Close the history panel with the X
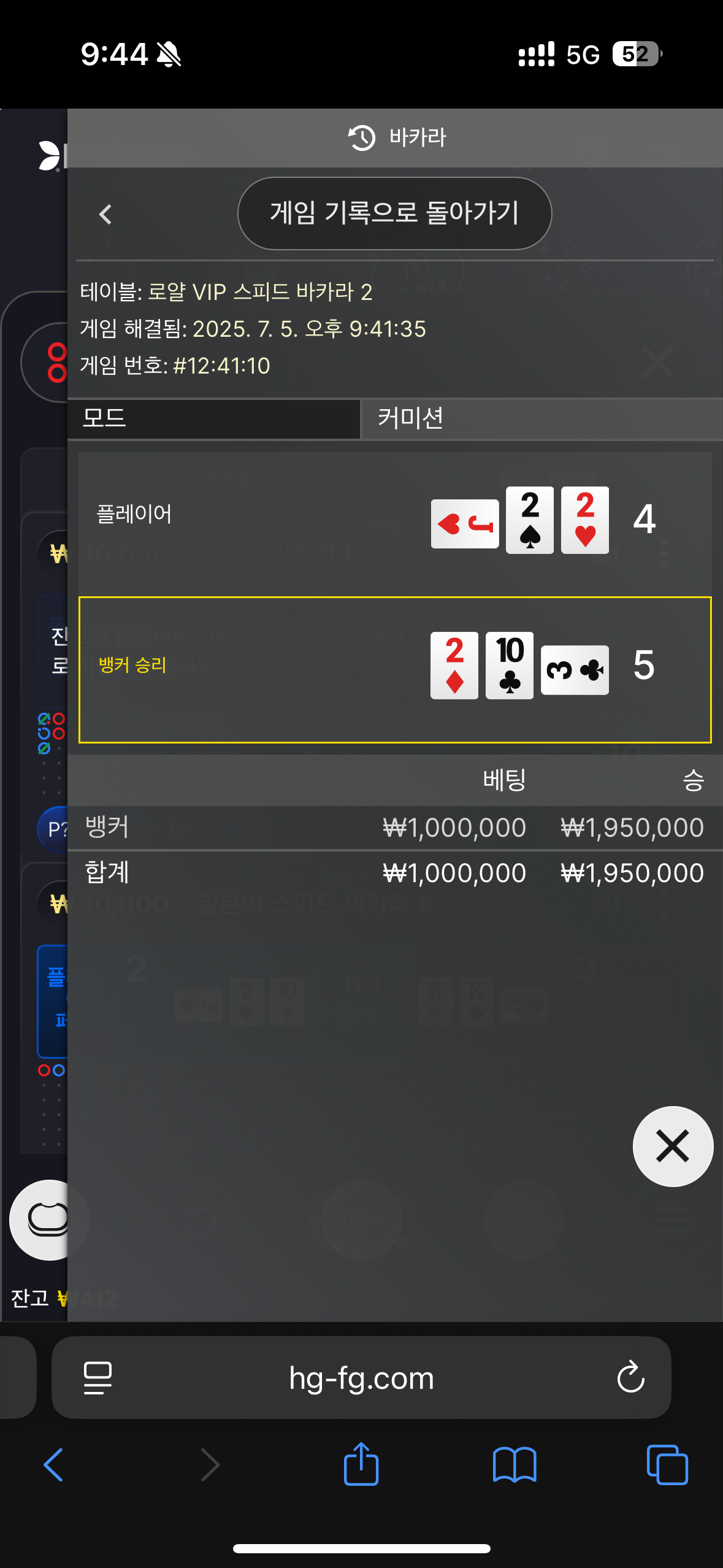Screen dimensions: 723x1568 pyautogui.click(x=673, y=1146)
